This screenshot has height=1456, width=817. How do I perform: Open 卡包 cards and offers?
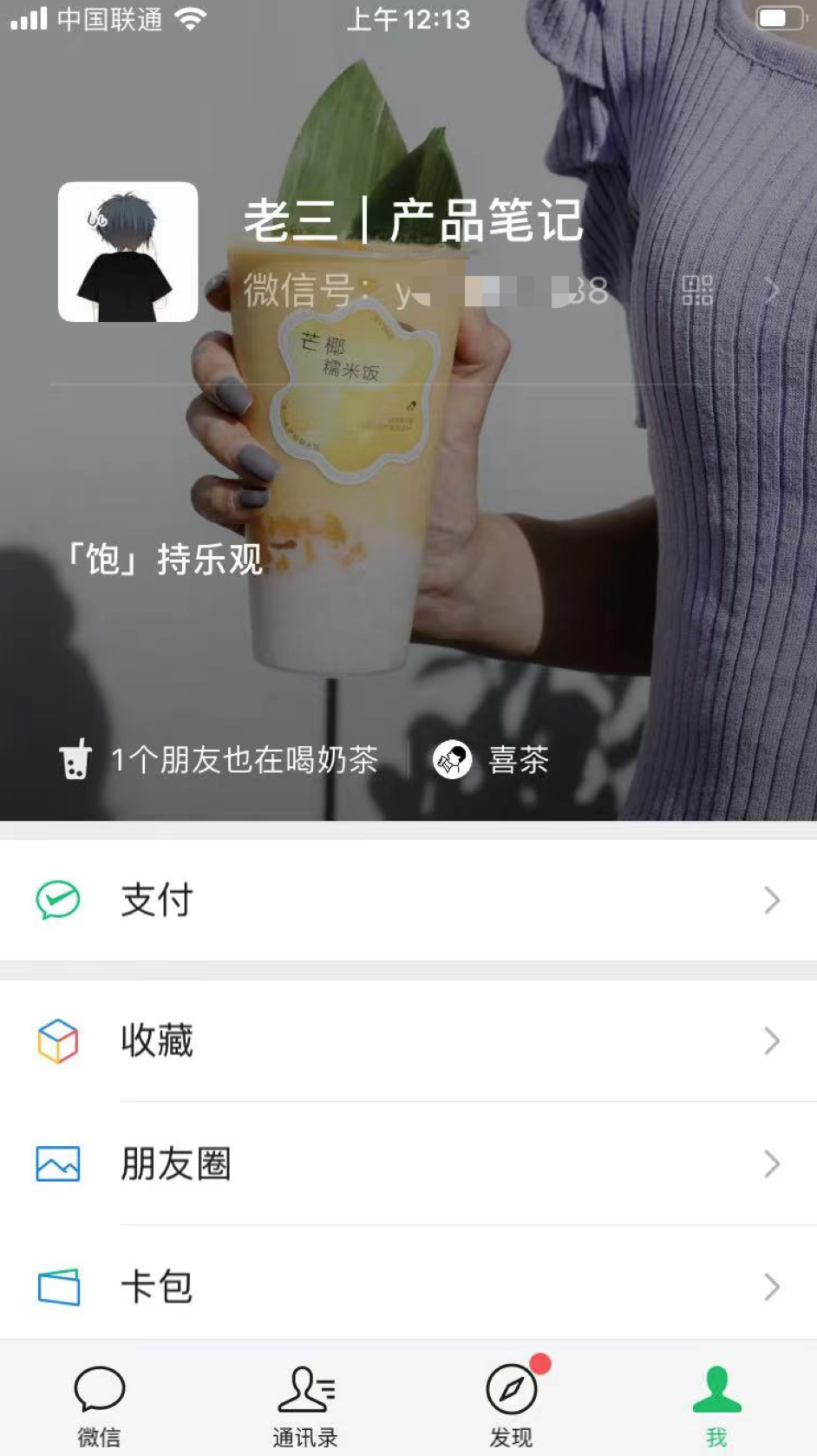(408, 1286)
